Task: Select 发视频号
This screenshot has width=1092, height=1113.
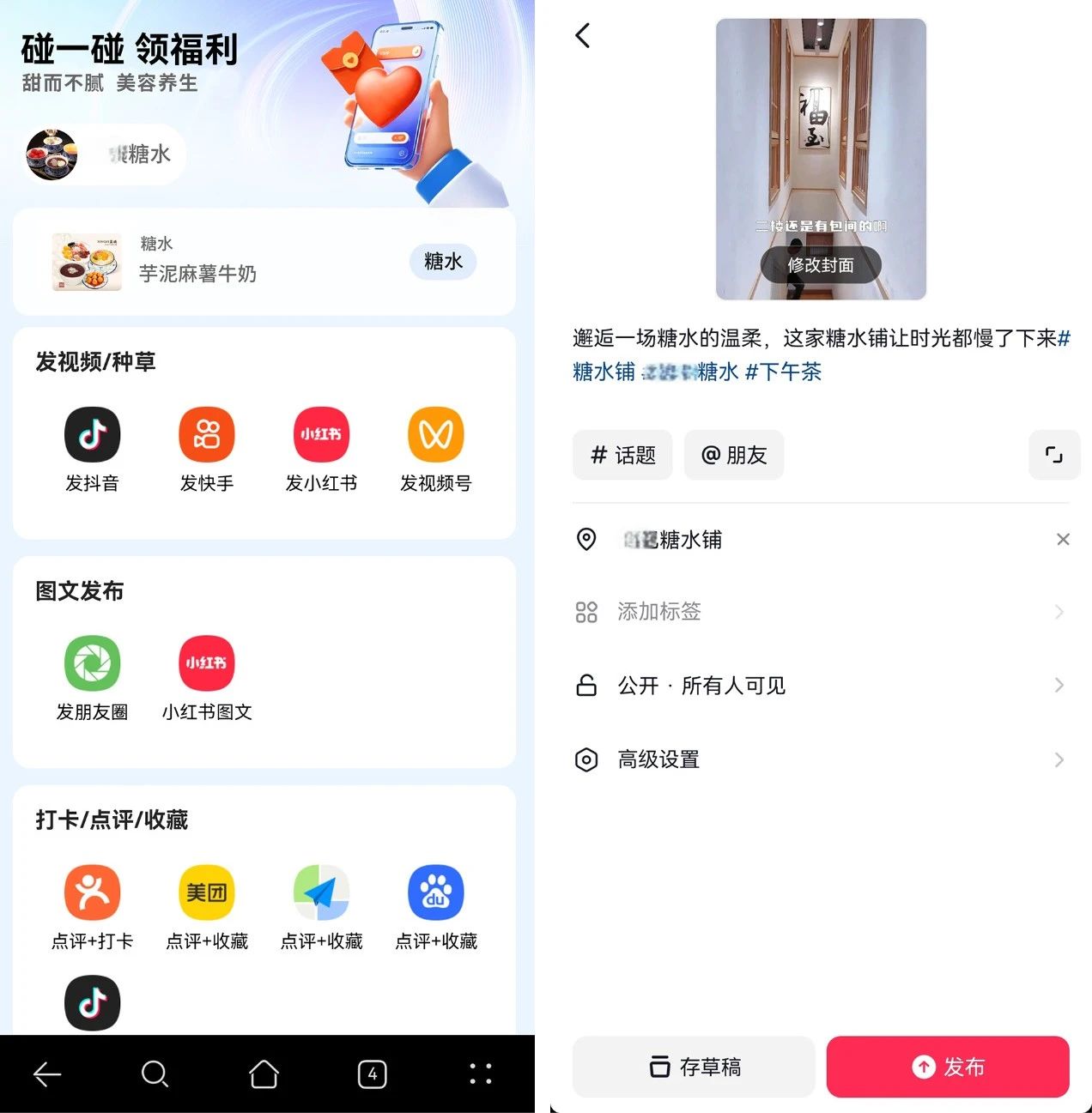Action: 436,436
